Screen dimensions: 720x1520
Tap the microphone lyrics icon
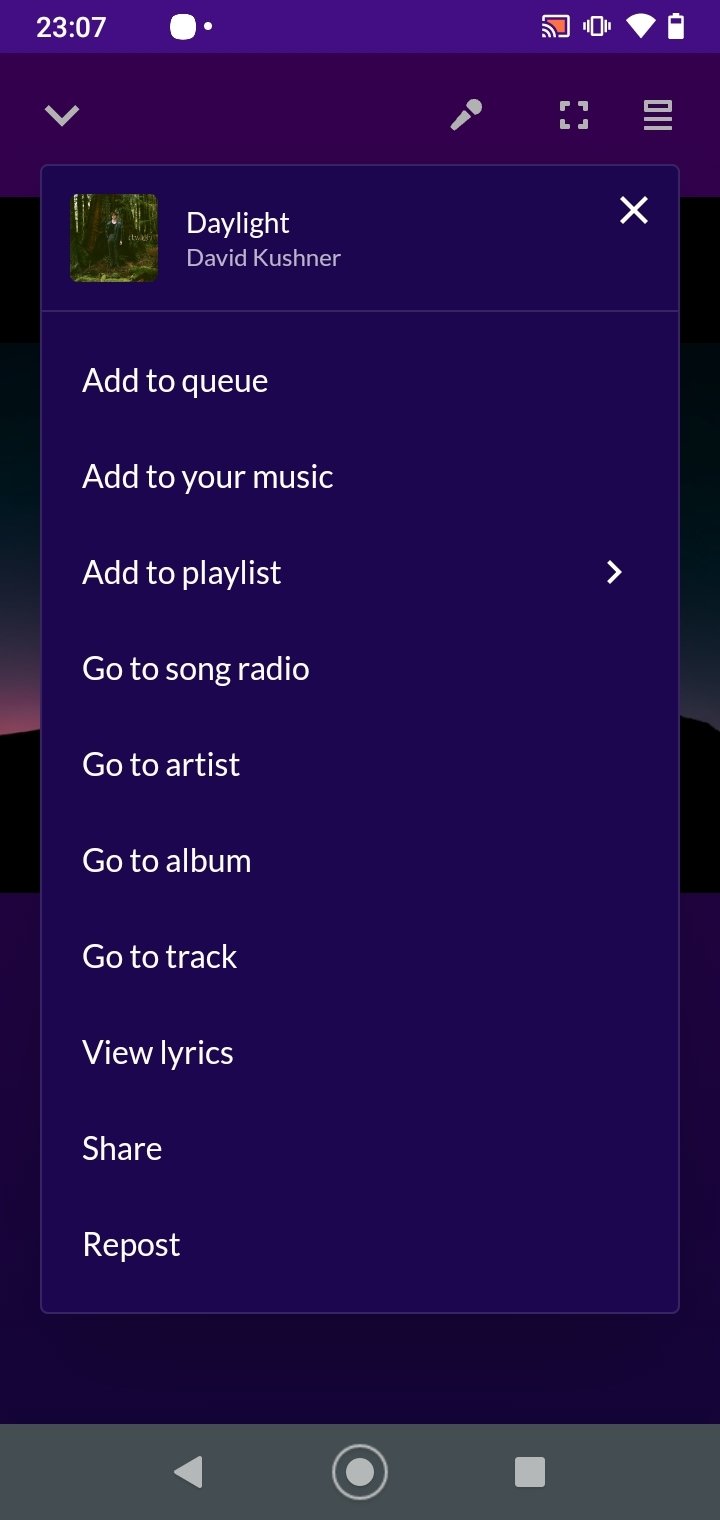466,116
